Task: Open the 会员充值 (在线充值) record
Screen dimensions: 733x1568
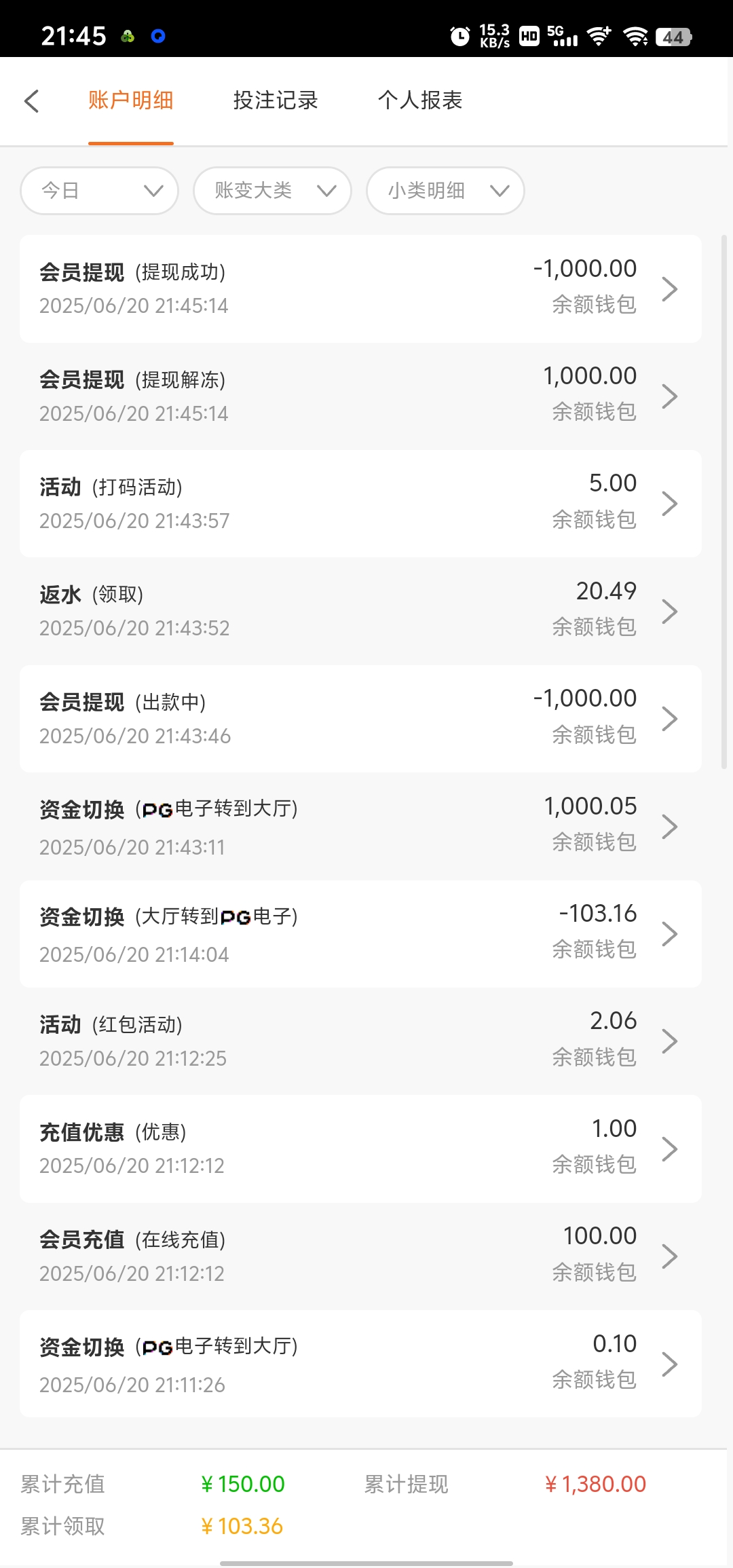Action: click(x=360, y=1256)
